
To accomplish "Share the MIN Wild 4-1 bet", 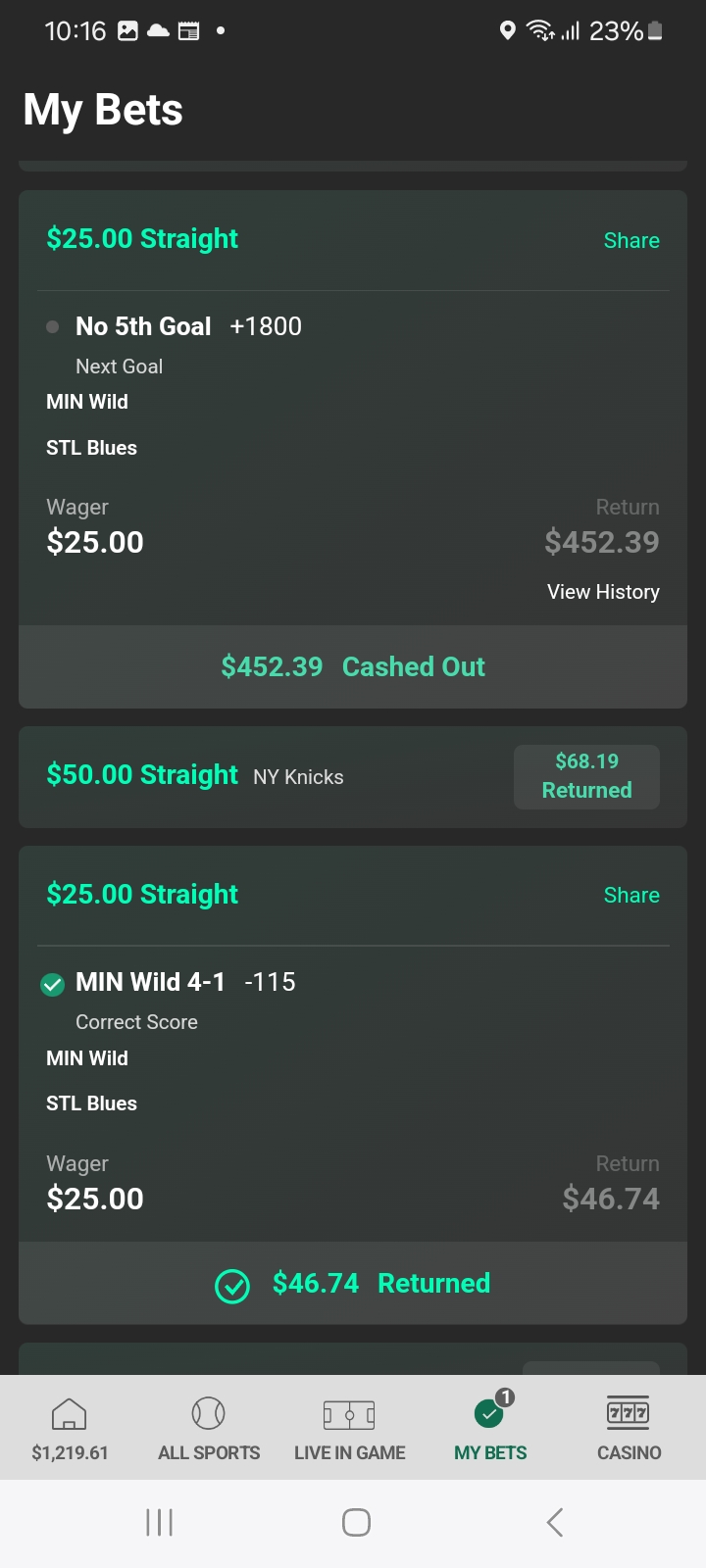I will click(630, 895).
